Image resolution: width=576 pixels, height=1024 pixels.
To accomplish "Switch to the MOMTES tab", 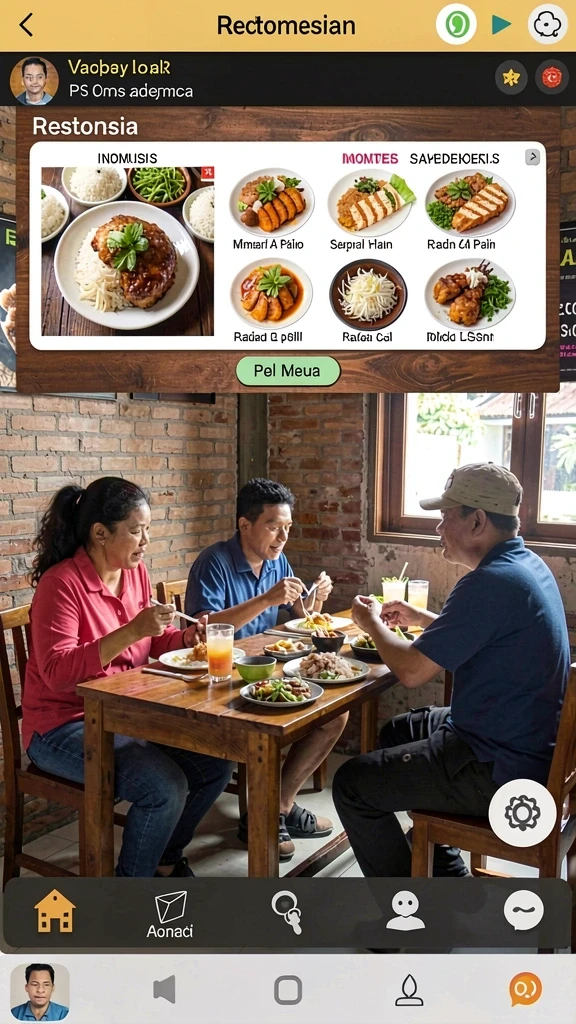I will pos(370,159).
